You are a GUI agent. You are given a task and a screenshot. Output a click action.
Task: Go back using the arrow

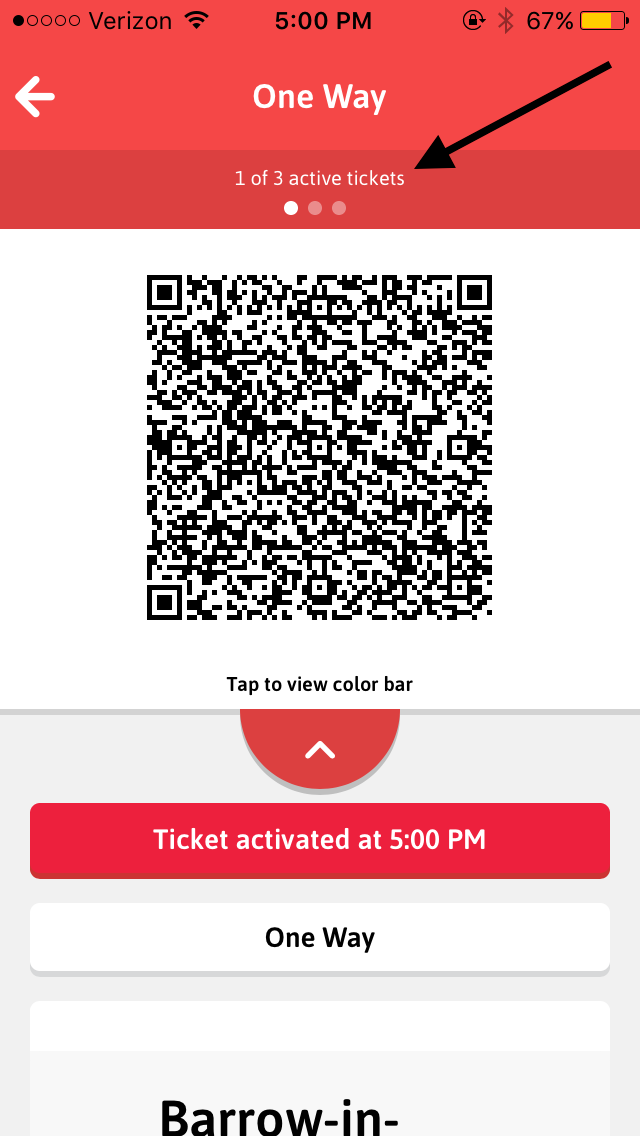coord(35,97)
